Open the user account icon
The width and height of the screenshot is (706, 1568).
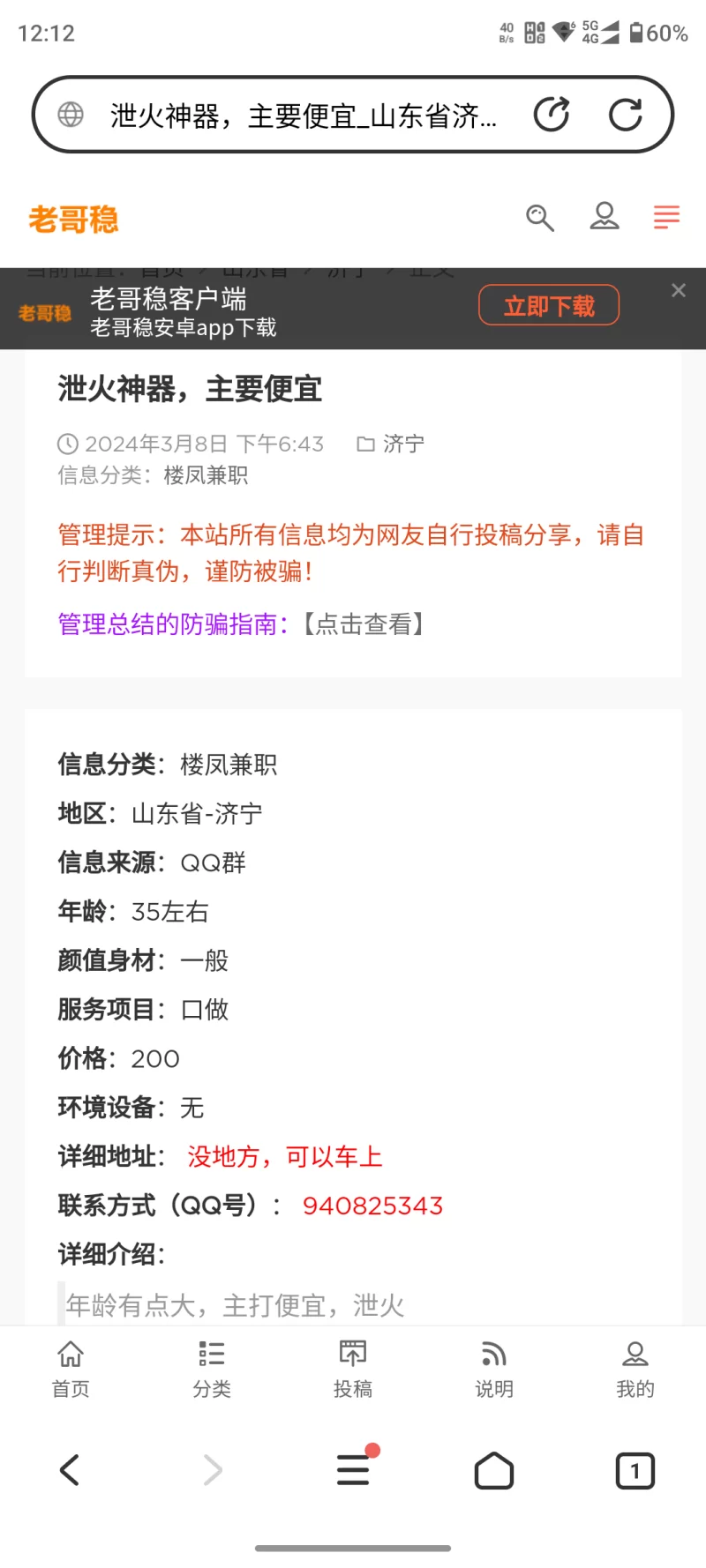(x=605, y=216)
